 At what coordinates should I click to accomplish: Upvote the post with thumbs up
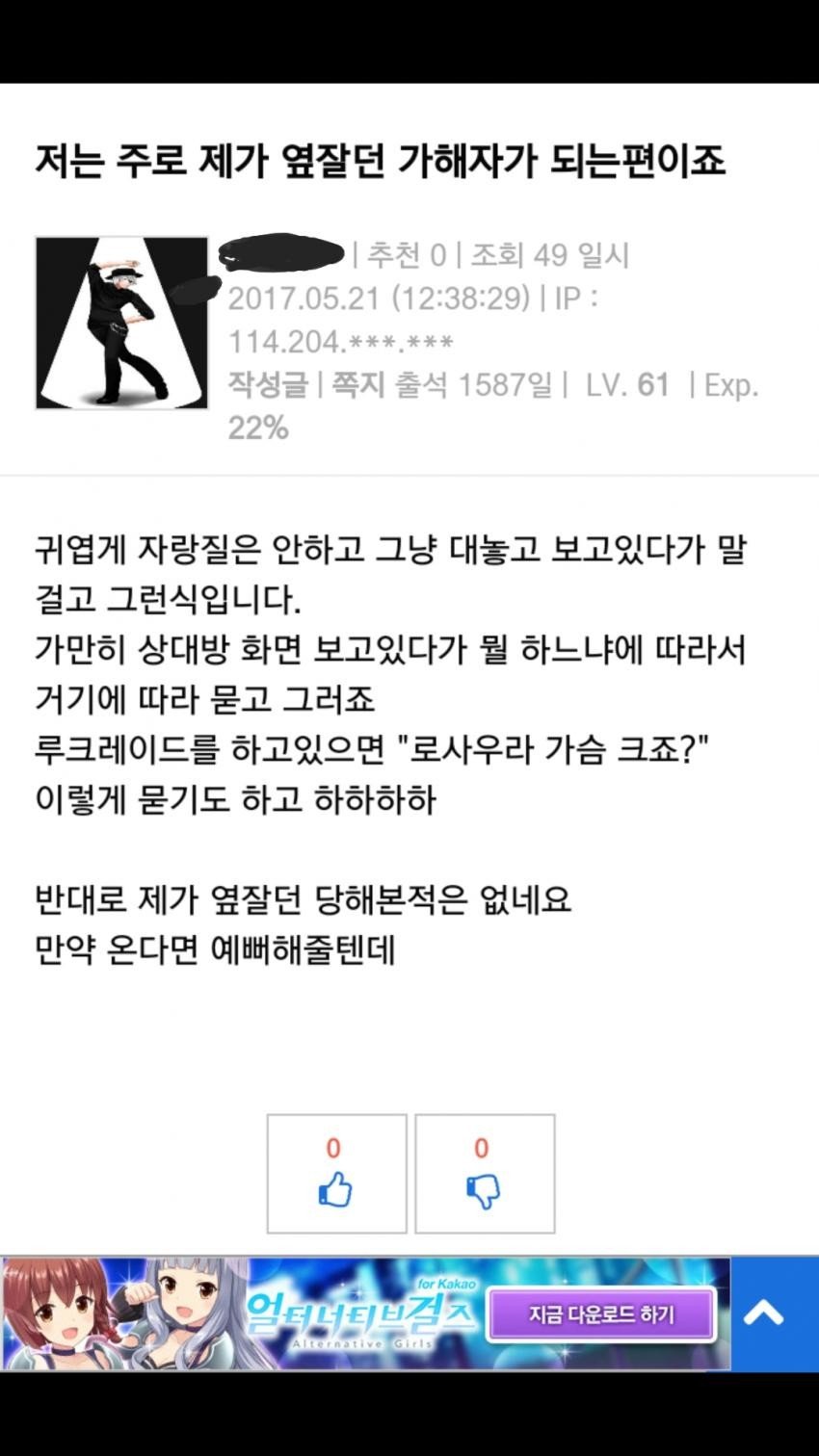(x=335, y=1174)
